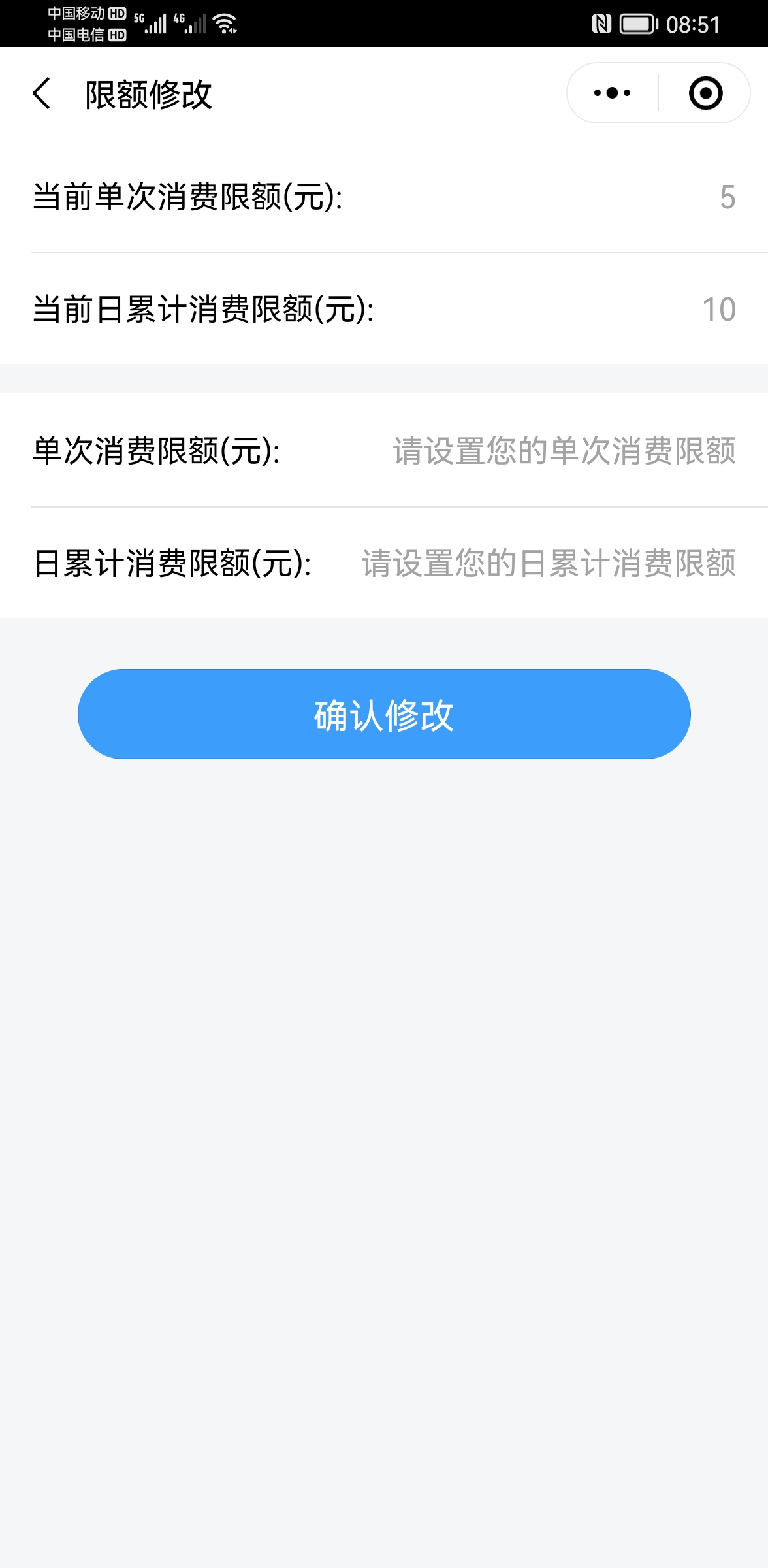This screenshot has height=1568, width=768.
Task: Go back from the 限额修改 page
Action: 41,93
